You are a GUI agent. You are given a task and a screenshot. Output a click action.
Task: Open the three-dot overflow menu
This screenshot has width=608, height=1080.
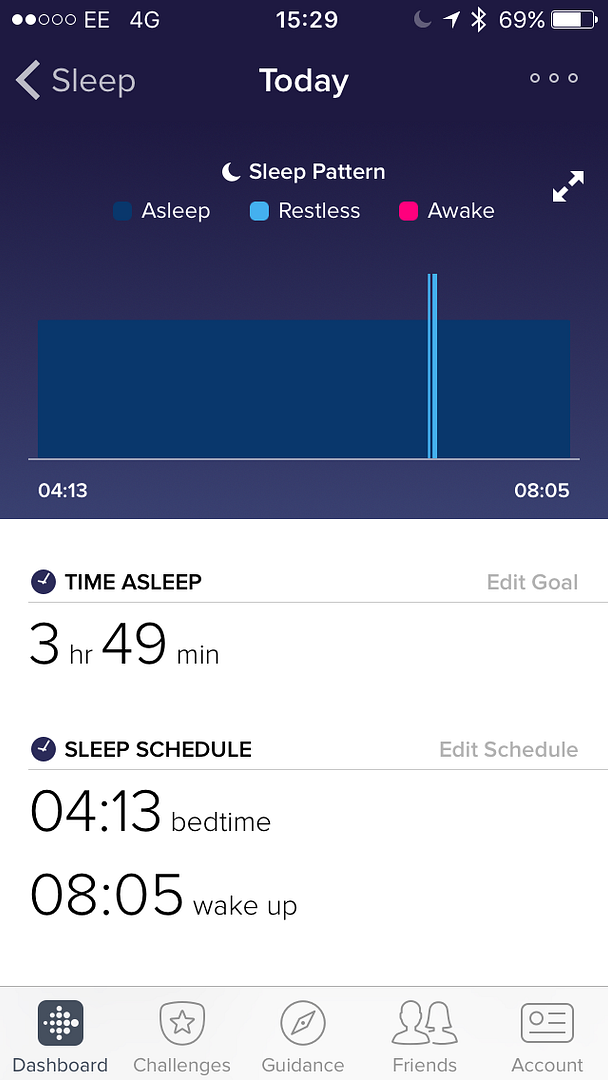coord(554,79)
